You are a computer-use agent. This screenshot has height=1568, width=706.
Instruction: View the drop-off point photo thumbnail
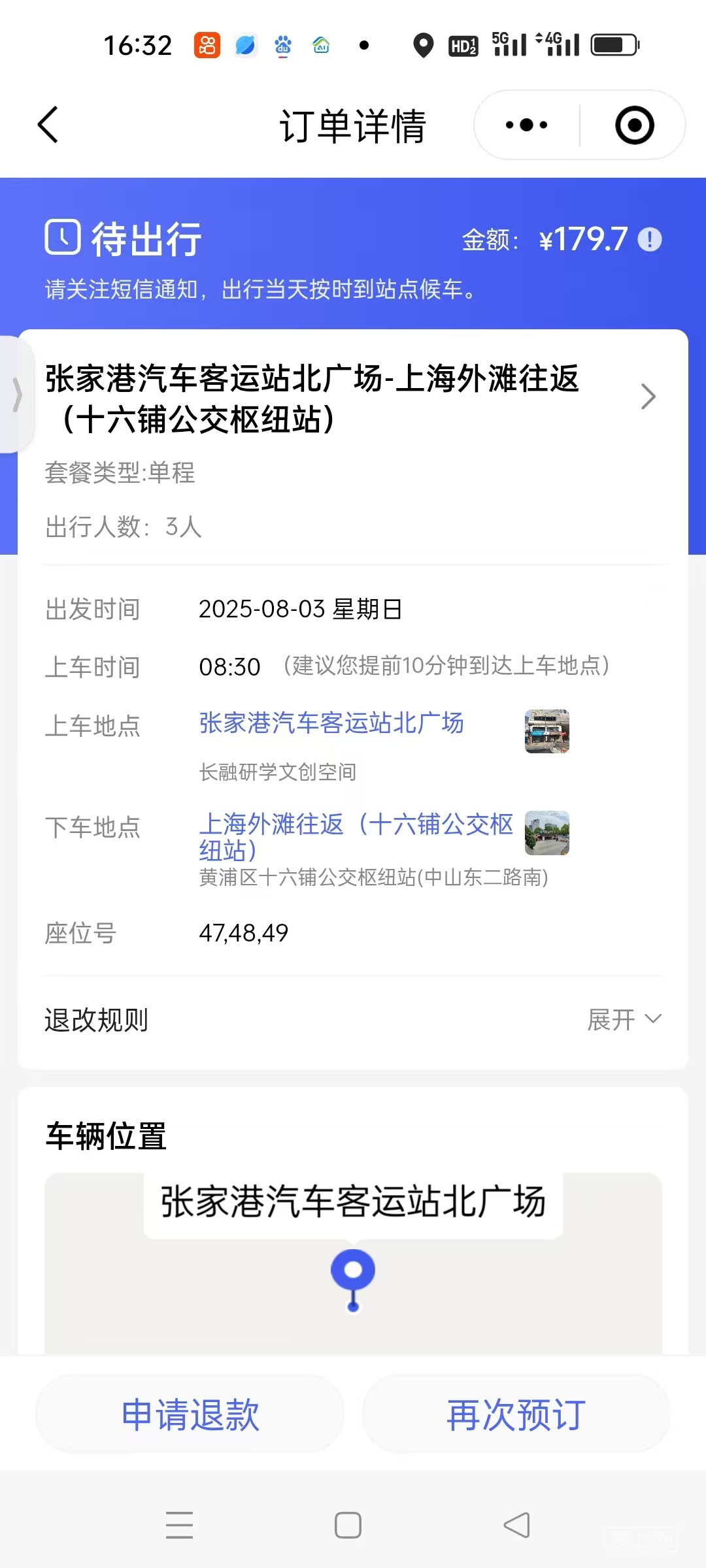point(547,833)
